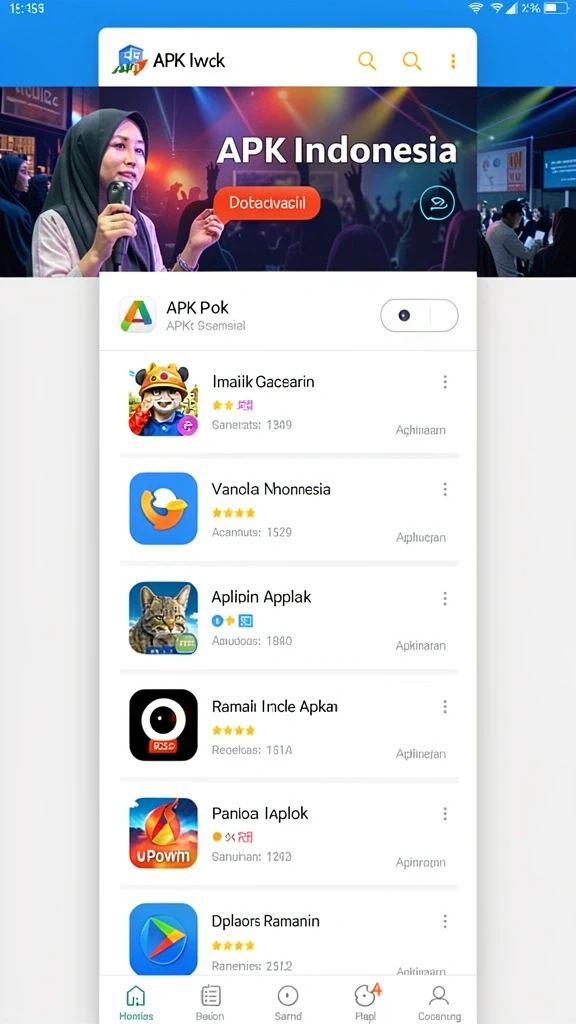
Task: Open options for Dplaors Ramanin
Action: (445, 921)
